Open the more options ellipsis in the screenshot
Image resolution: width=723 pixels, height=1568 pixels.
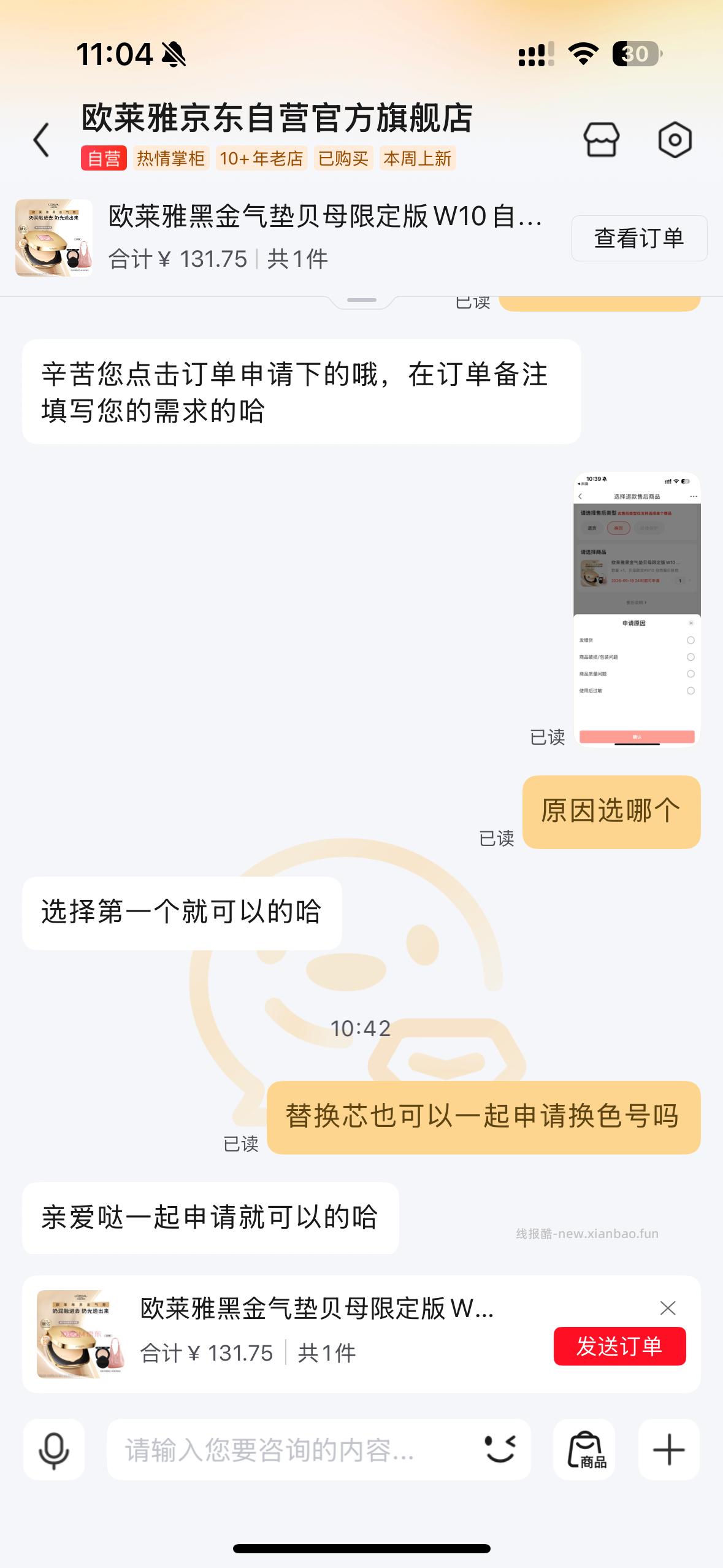(x=693, y=496)
